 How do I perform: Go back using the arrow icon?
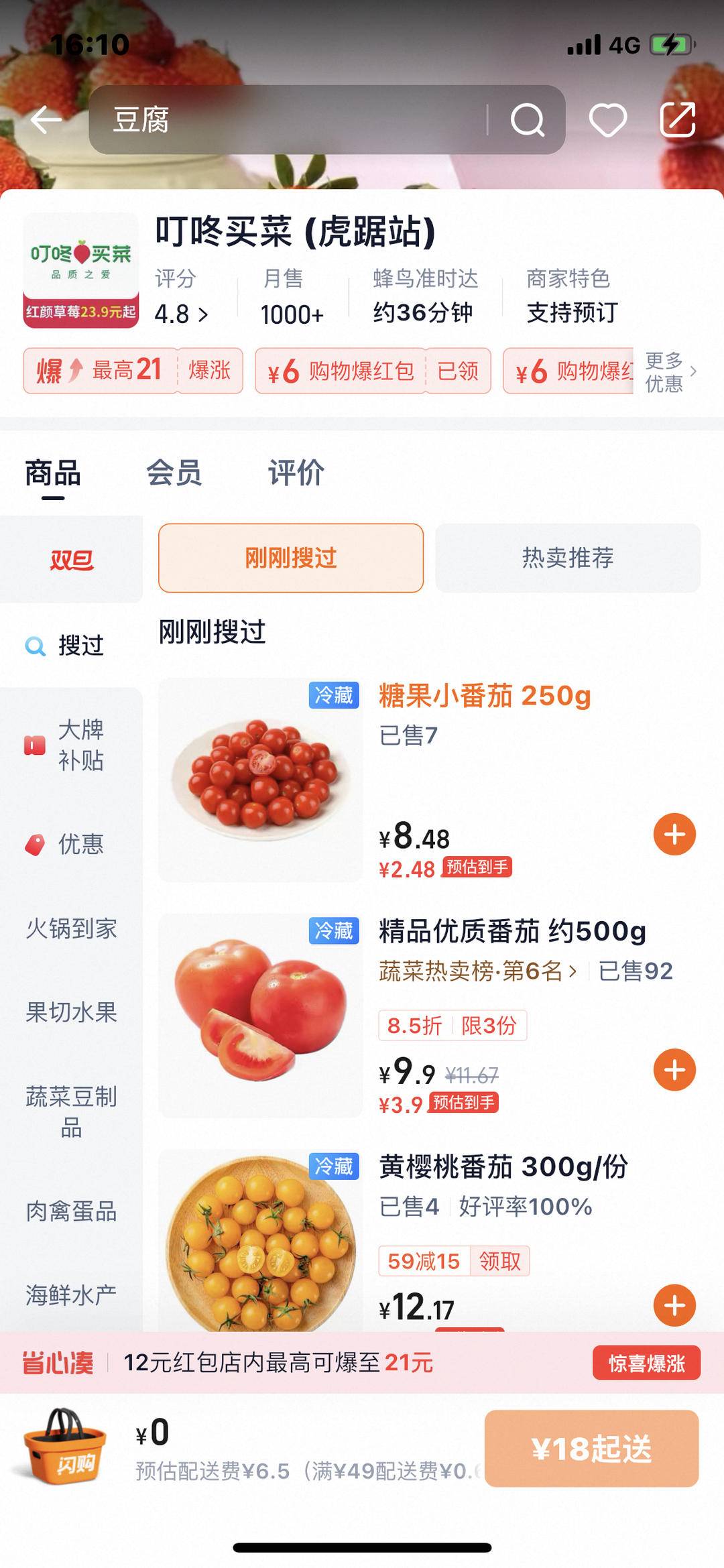46,120
